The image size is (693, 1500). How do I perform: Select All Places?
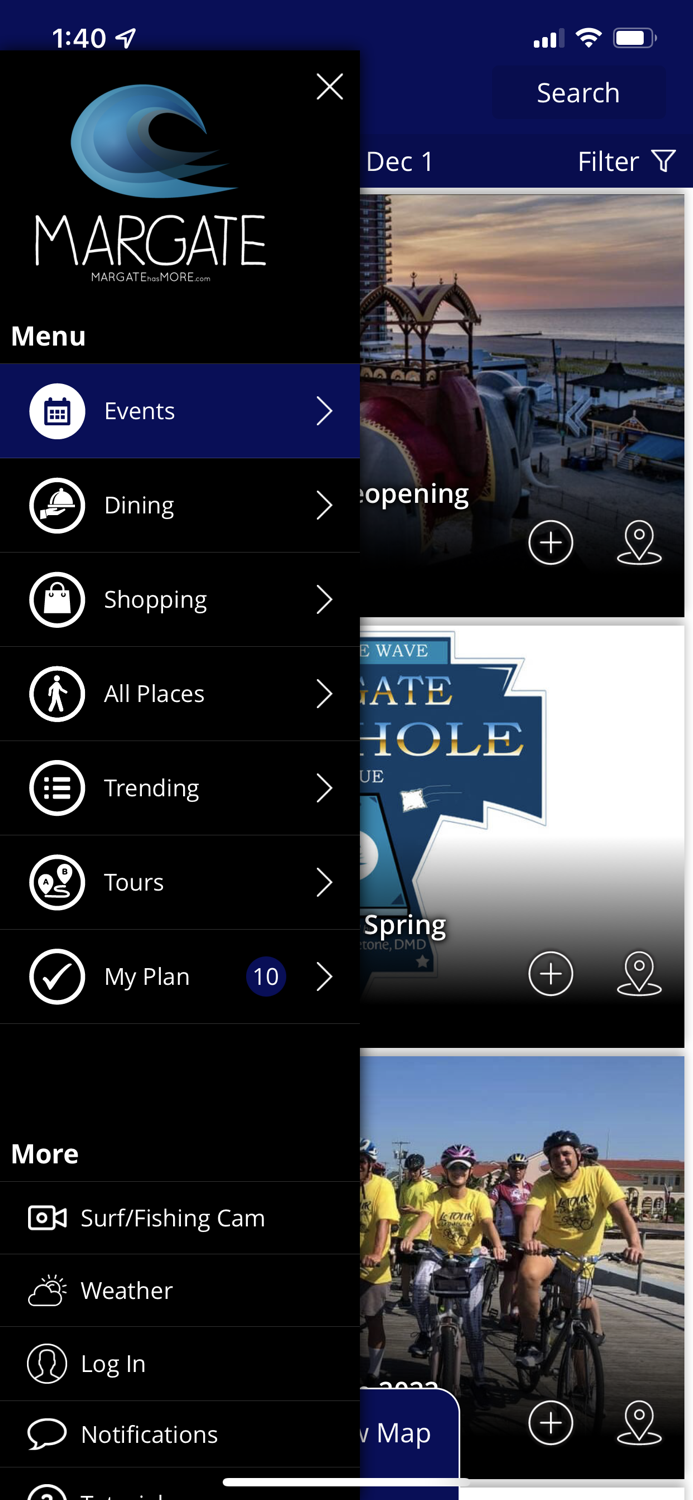180,694
